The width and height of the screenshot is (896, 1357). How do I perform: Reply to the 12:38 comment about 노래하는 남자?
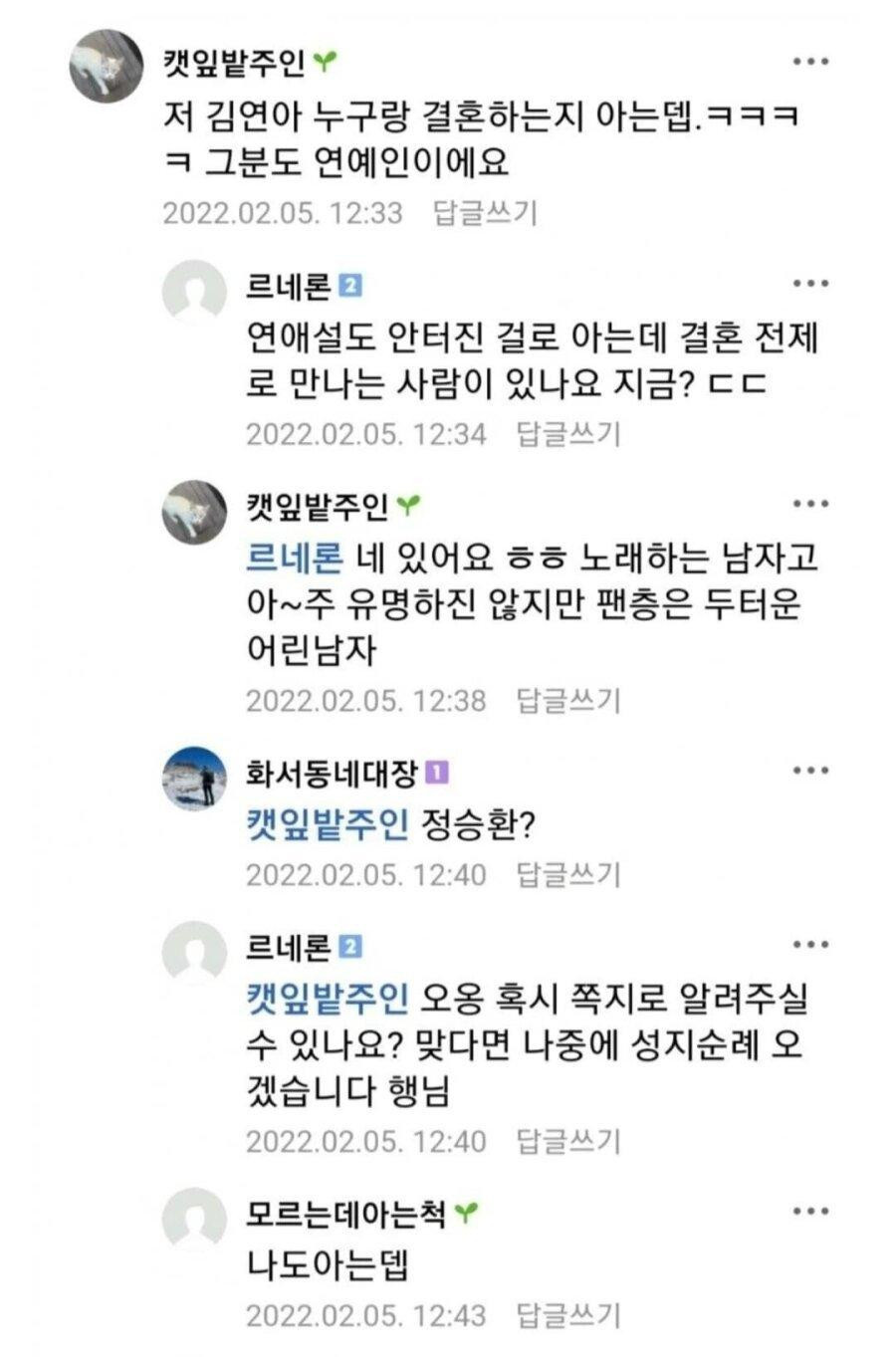[x=568, y=701]
